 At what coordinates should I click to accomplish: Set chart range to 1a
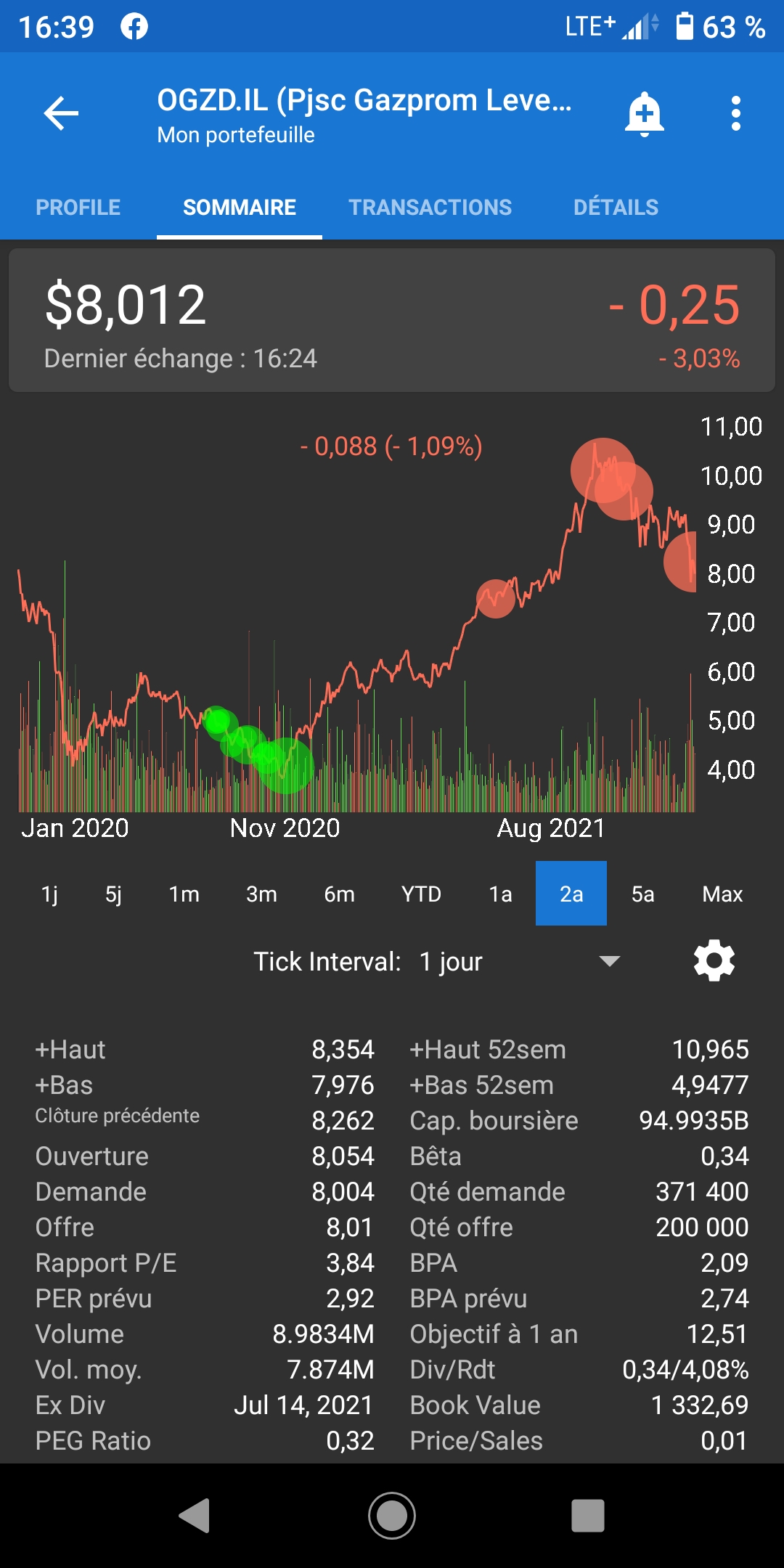(x=500, y=894)
